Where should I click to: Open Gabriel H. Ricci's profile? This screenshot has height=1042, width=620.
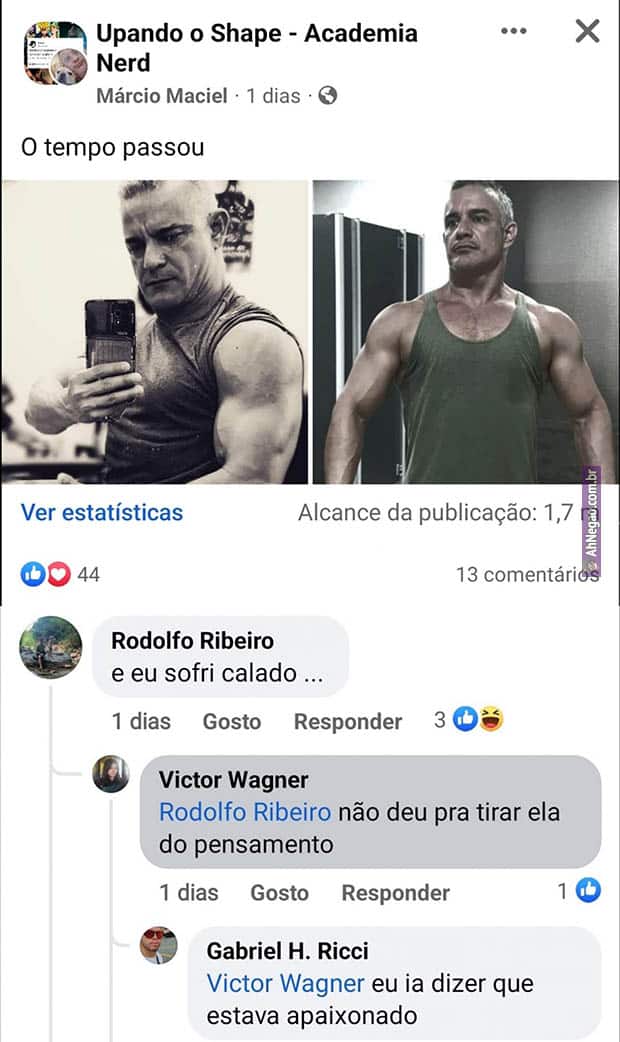tap(287, 950)
